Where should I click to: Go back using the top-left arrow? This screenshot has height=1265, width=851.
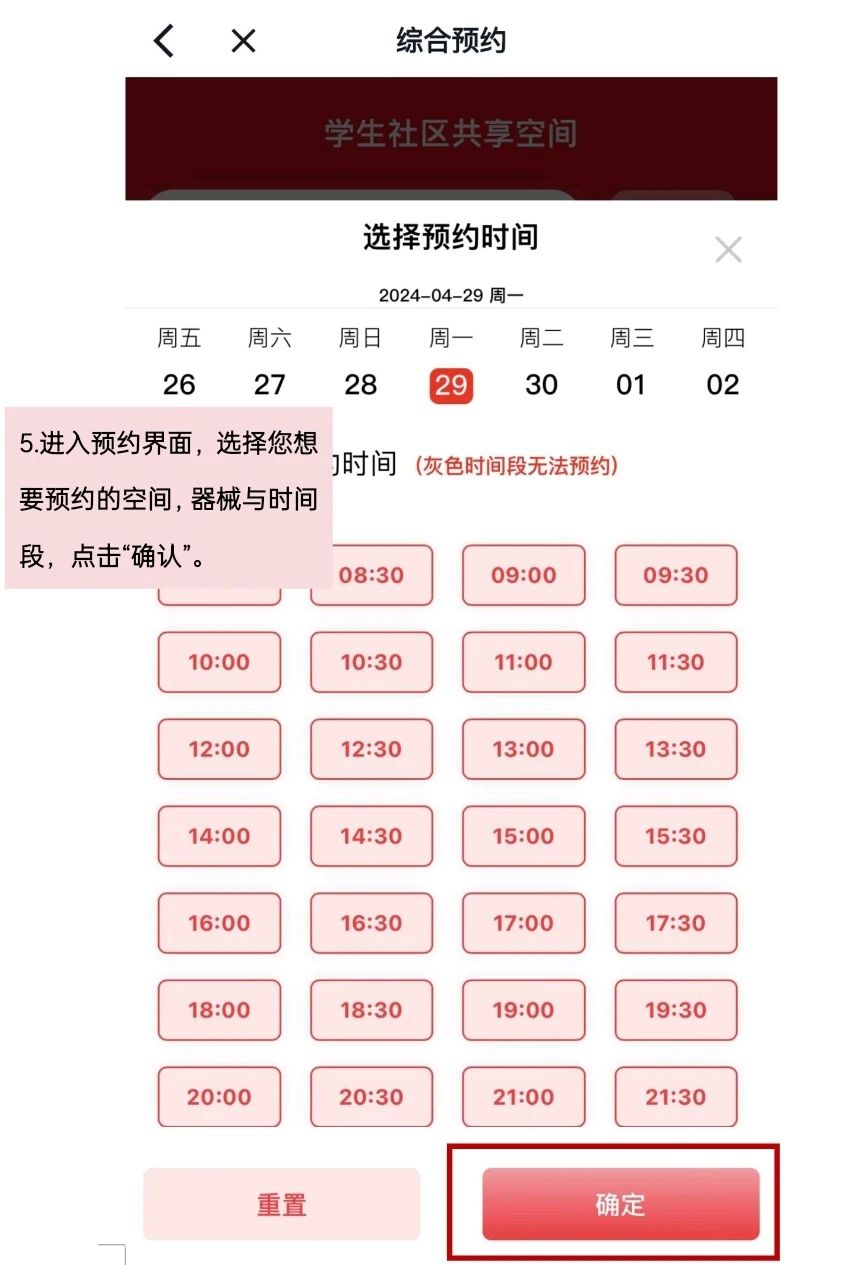pos(164,41)
